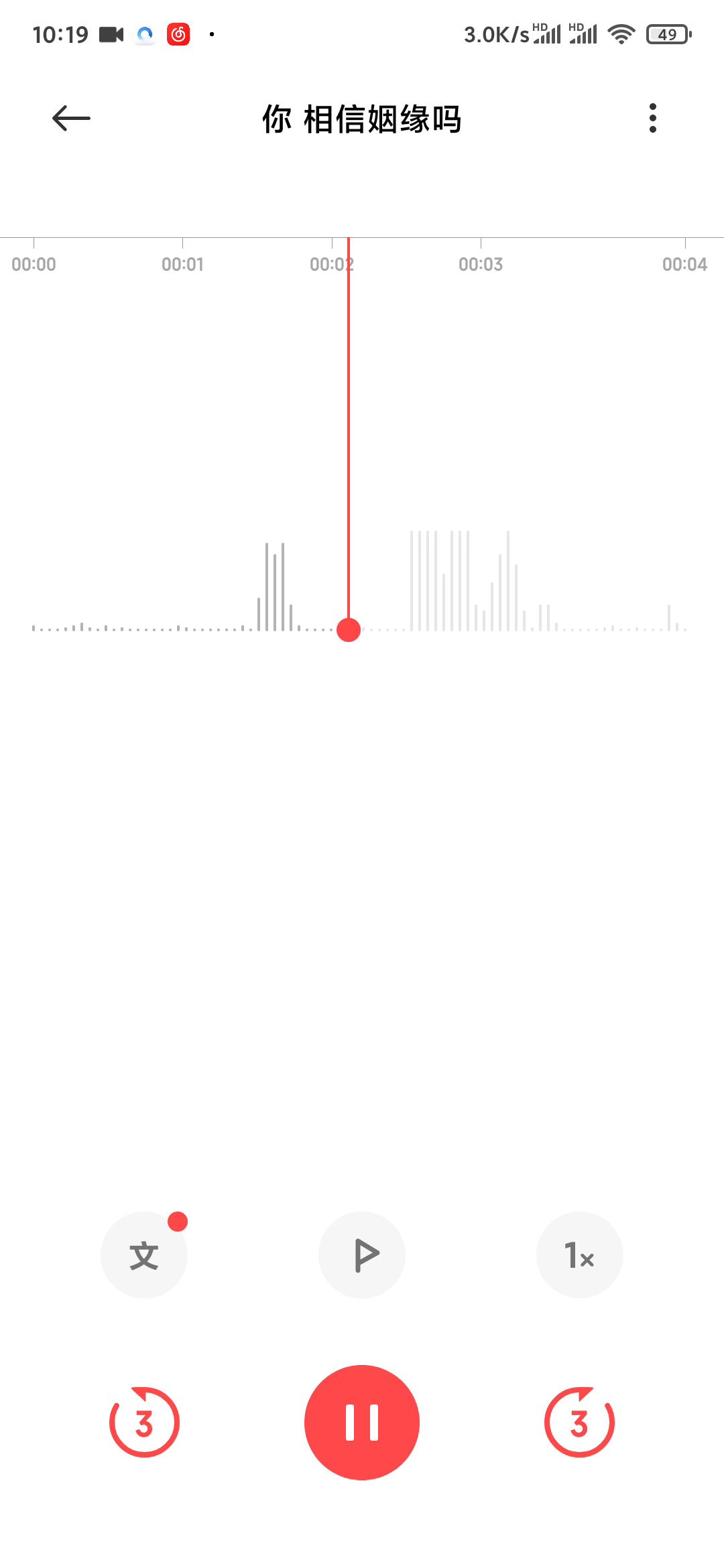This screenshot has width=724, height=1568.
Task: Change the 1x playback speed
Action: 579,1254
